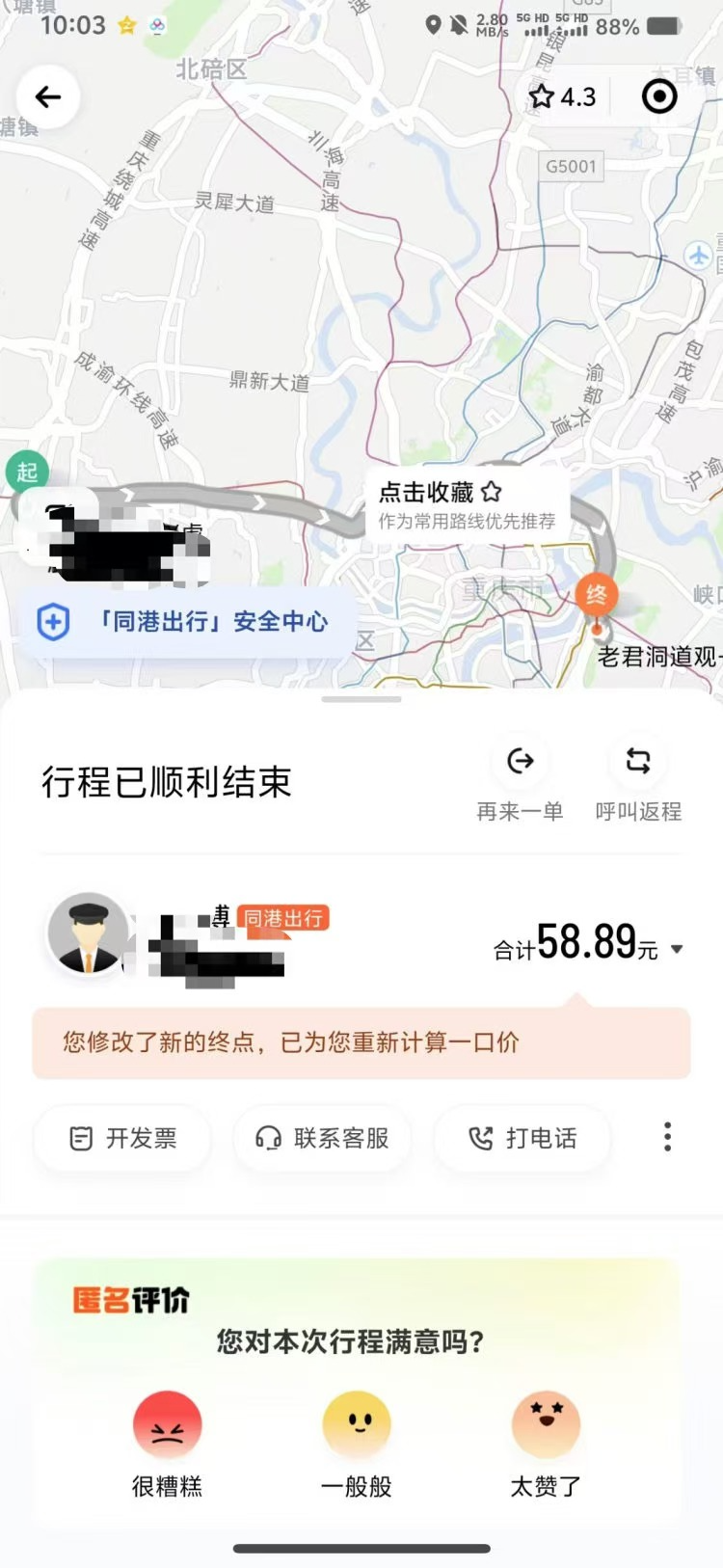This screenshot has width=723, height=1568.
Task: Open 开发票 to request an invoice
Action: coord(124,1138)
